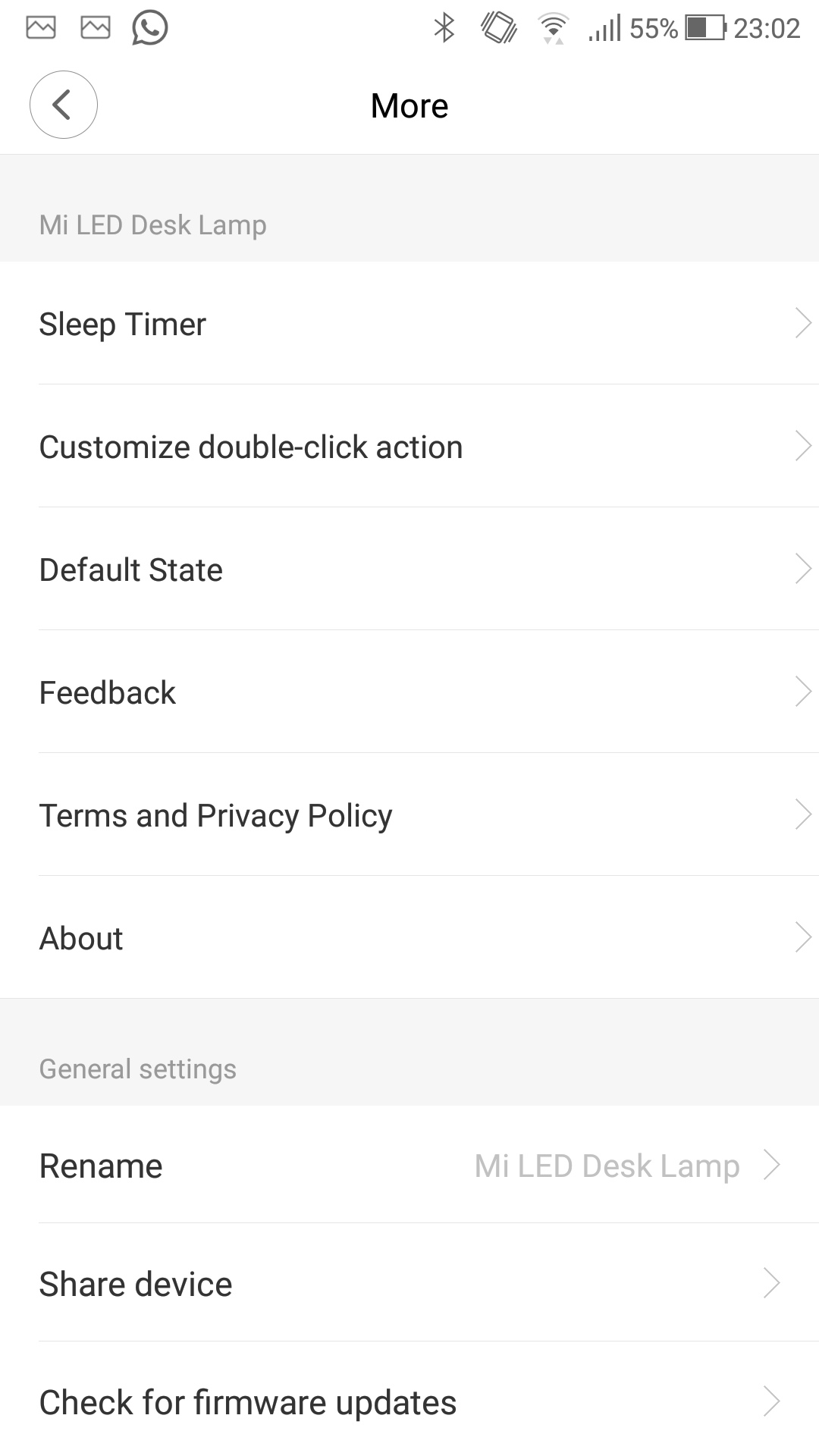View Terms and Privacy Policy
The height and width of the screenshot is (1456, 819).
(x=409, y=814)
